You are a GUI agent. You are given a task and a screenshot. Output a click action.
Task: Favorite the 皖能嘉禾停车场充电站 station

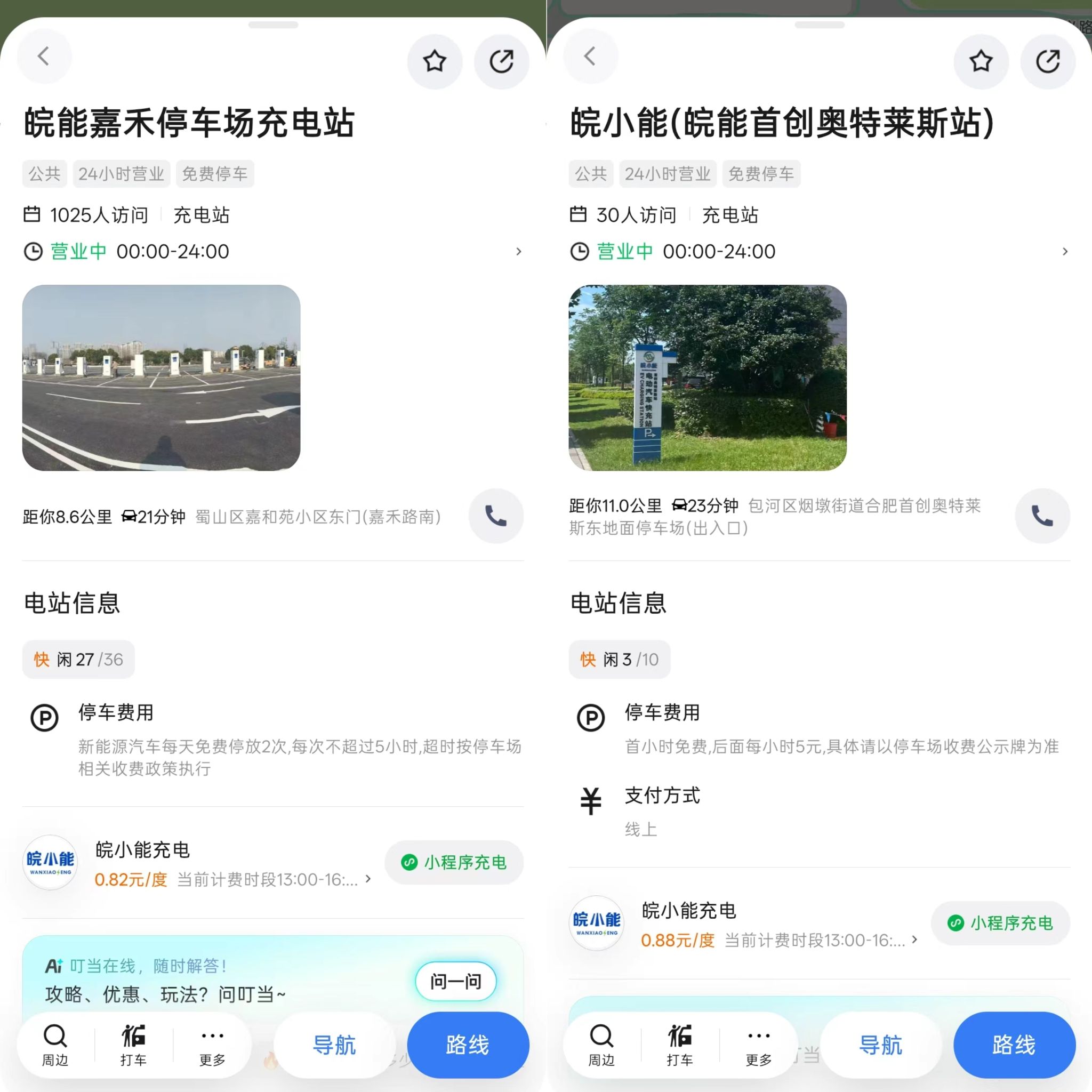[x=435, y=61]
